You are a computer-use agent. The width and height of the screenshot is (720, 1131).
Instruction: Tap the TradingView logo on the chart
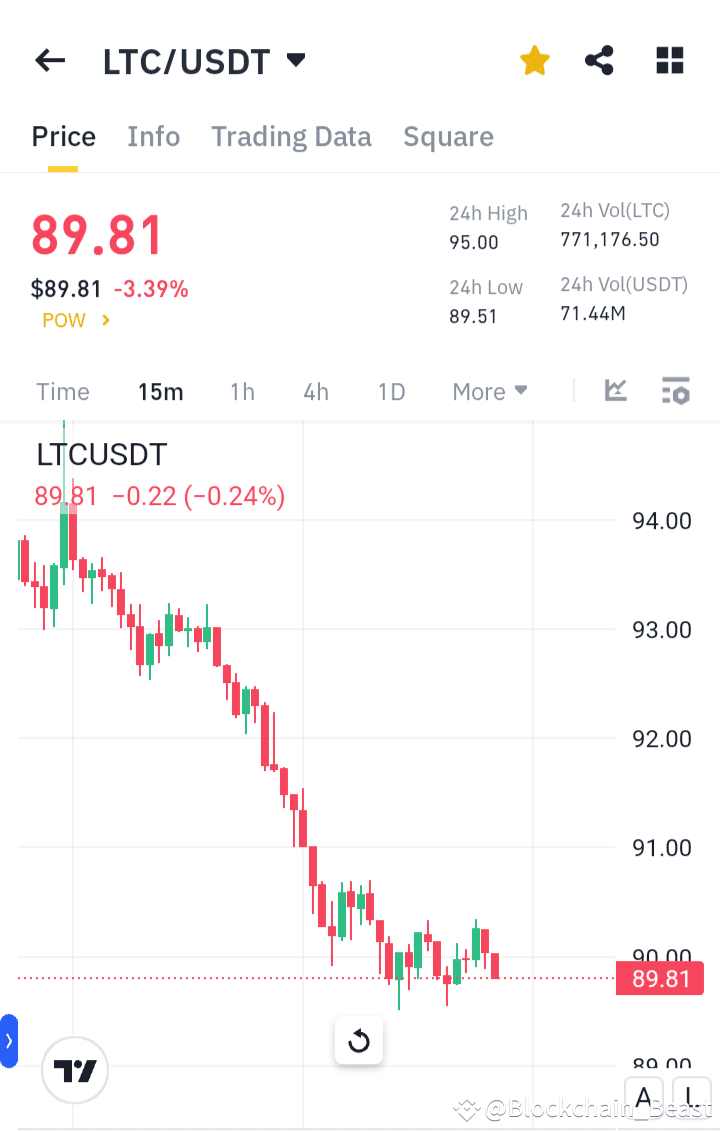[74, 1070]
